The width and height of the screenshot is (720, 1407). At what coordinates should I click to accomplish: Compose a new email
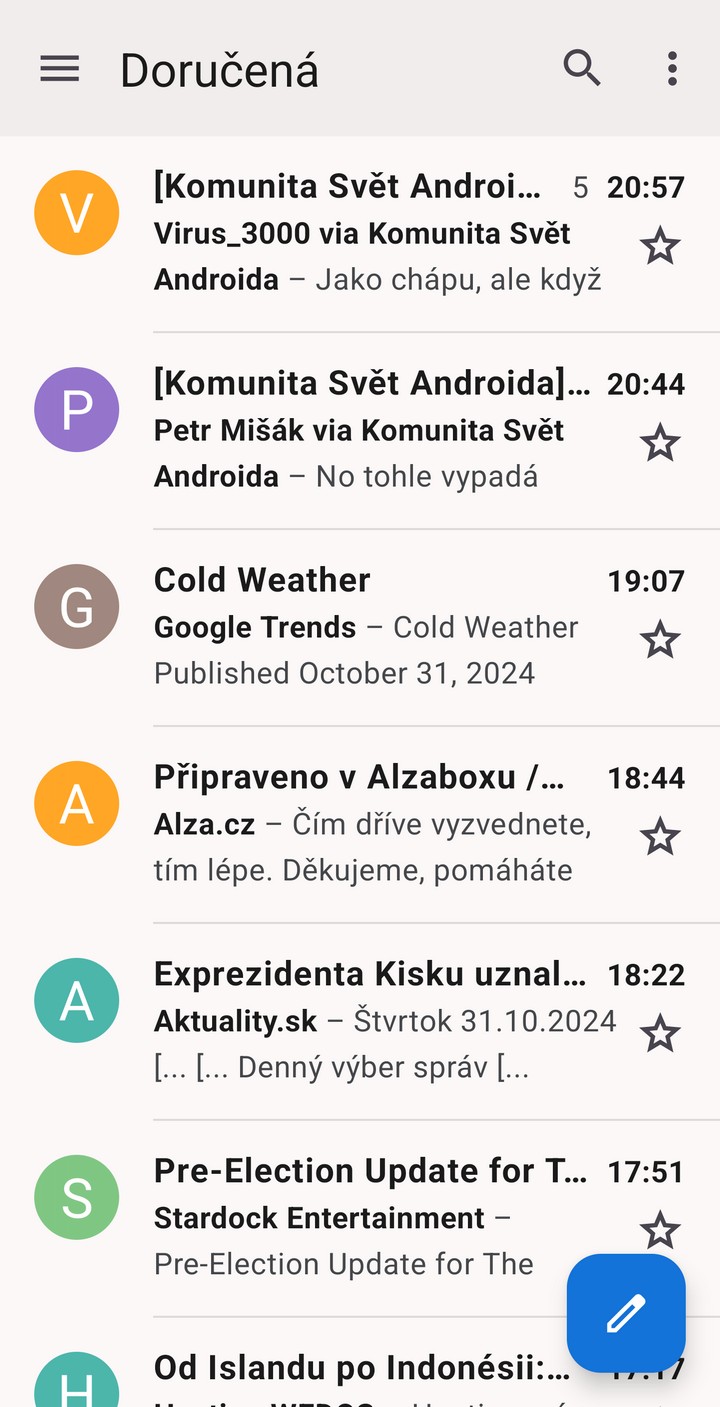pyautogui.click(x=626, y=1313)
